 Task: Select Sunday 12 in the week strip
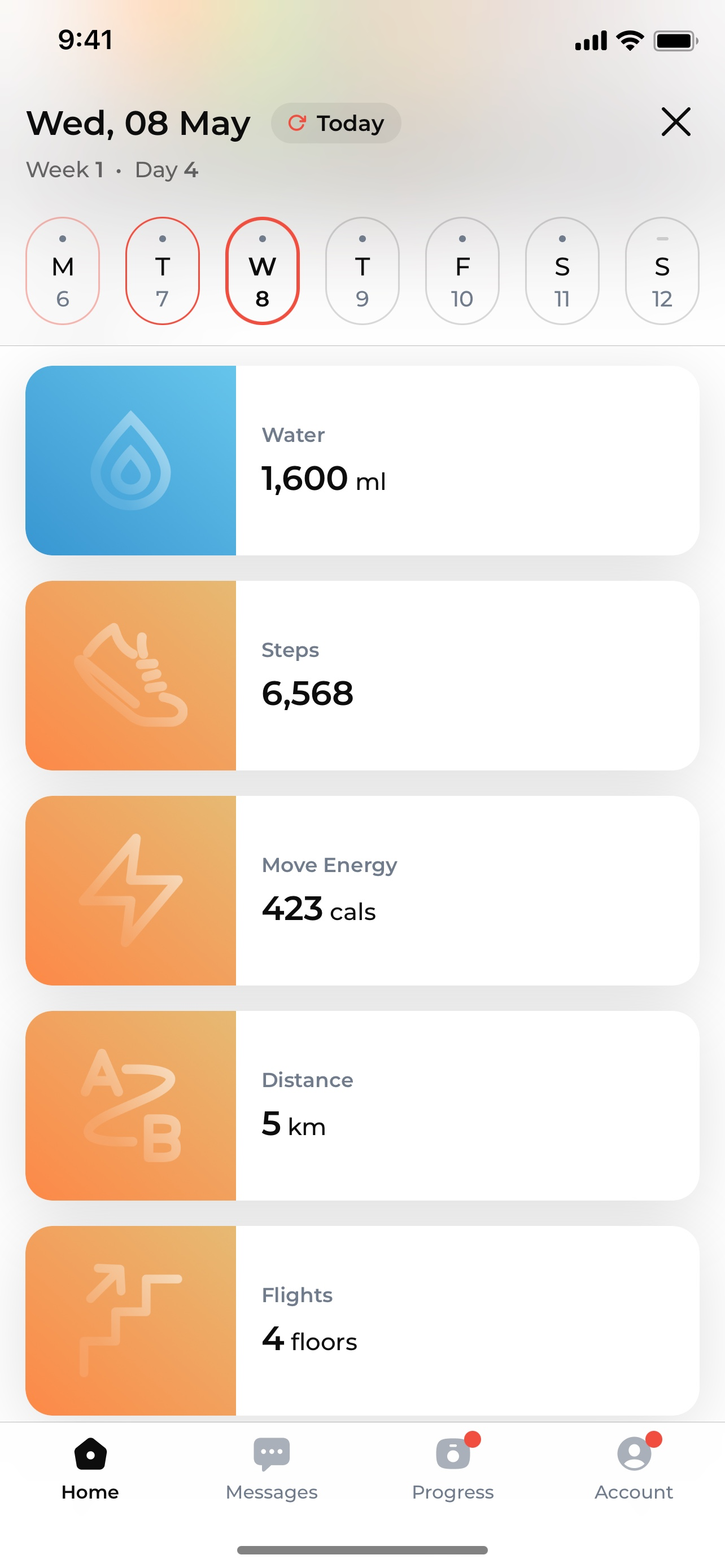click(662, 271)
